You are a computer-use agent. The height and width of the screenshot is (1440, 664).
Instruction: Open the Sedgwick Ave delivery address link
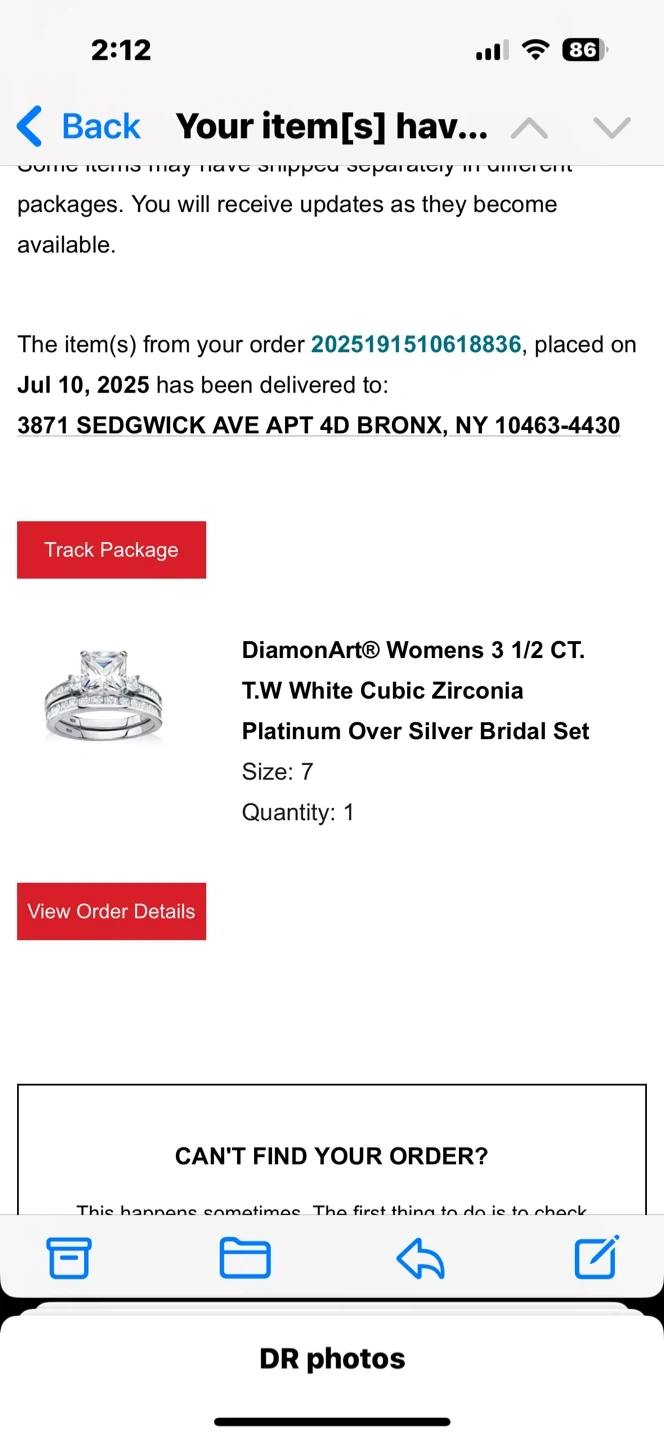(319, 425)
